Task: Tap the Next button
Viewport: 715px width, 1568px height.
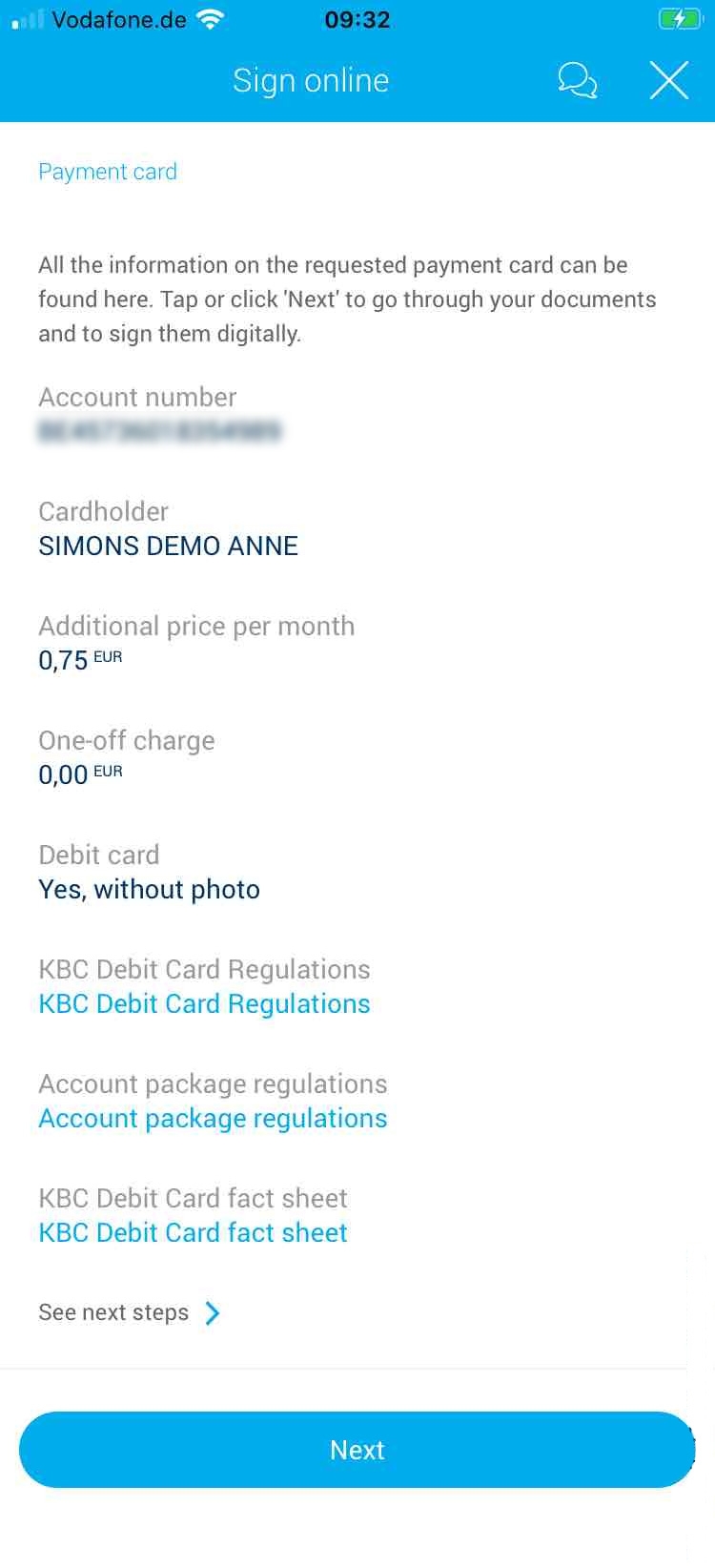Action: [357, 1450]
